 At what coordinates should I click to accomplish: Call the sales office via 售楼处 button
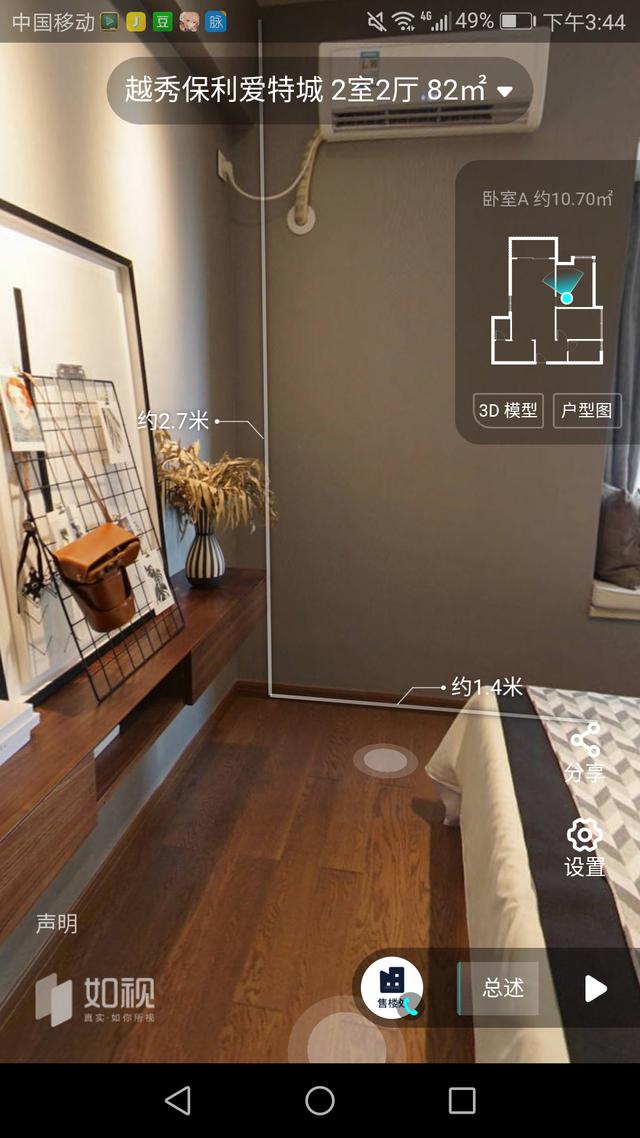point(392,987)
